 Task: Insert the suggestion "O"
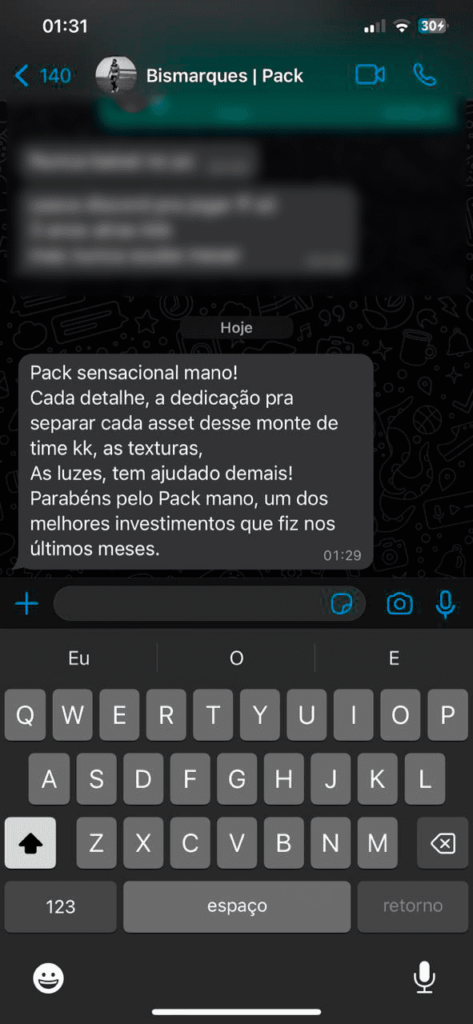tap(236, 659)
